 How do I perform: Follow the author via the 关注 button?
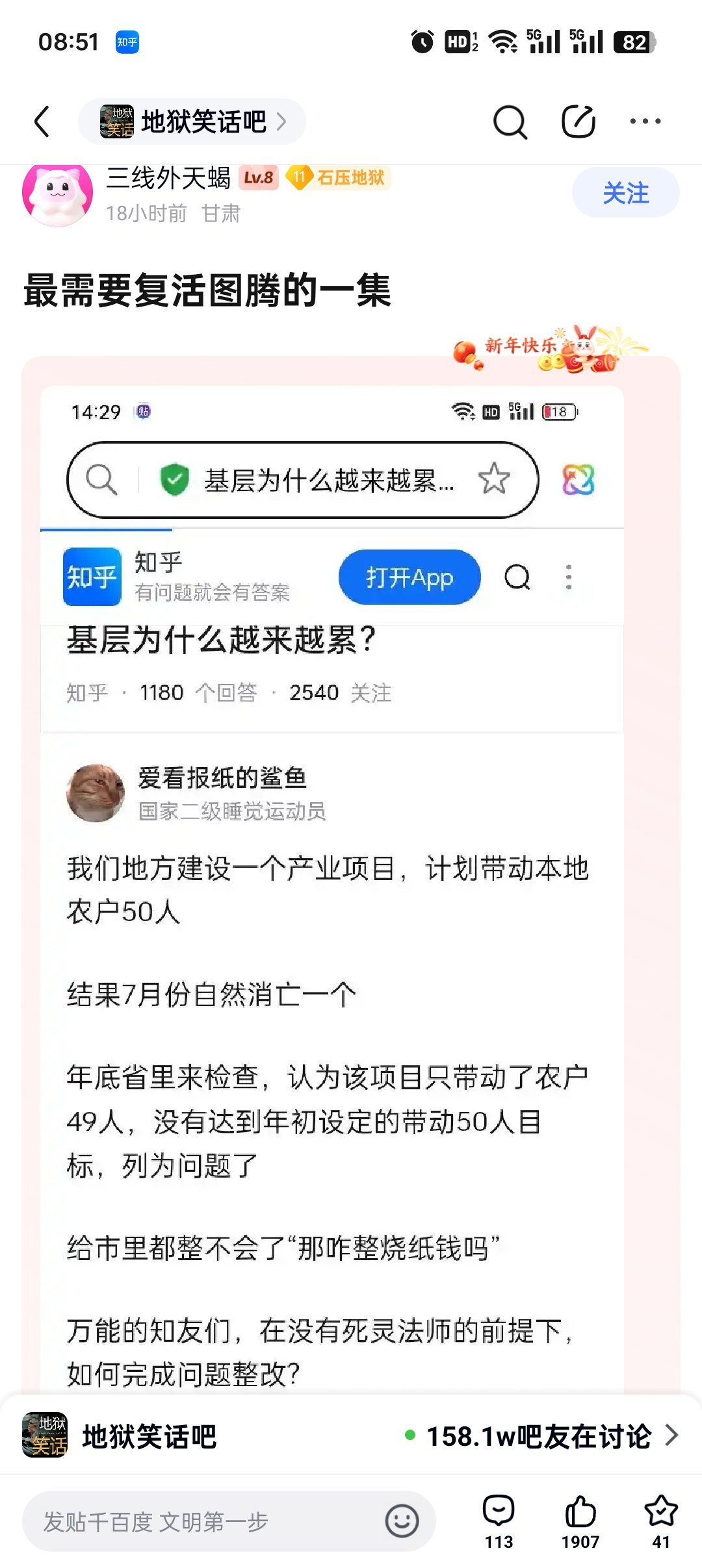(625, 193)
